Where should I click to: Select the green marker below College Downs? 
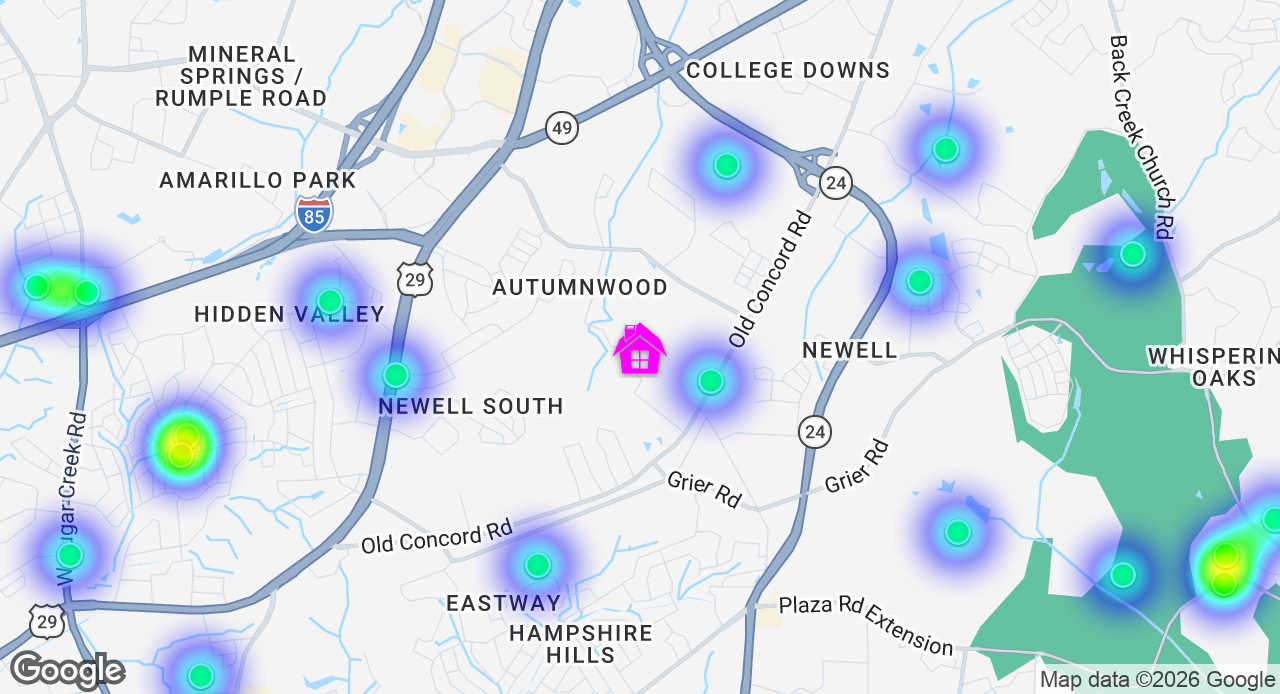pos(727,165)
